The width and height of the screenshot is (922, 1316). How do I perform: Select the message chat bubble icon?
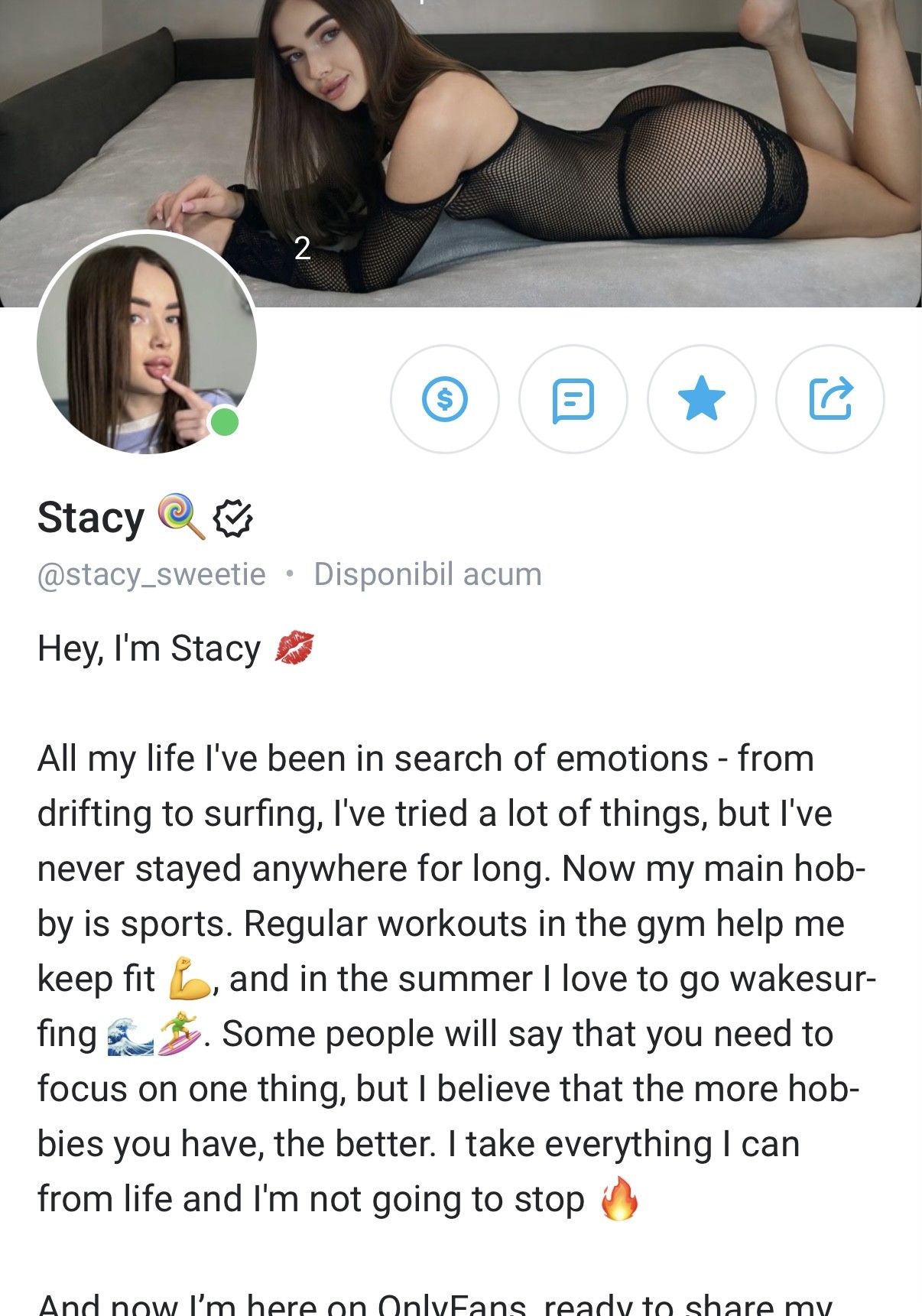click(573, 399)
